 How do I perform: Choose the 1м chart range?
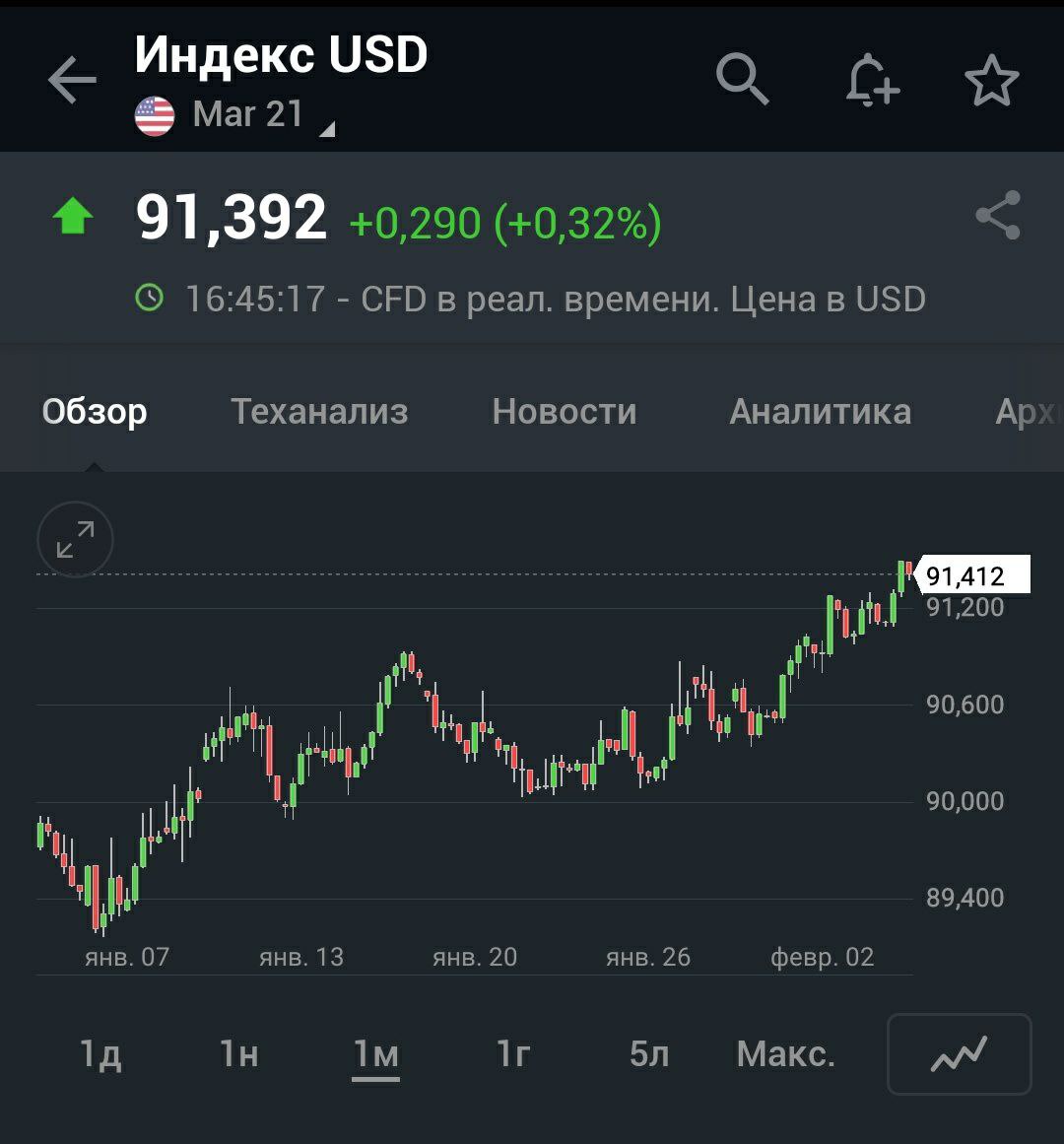376,1054
